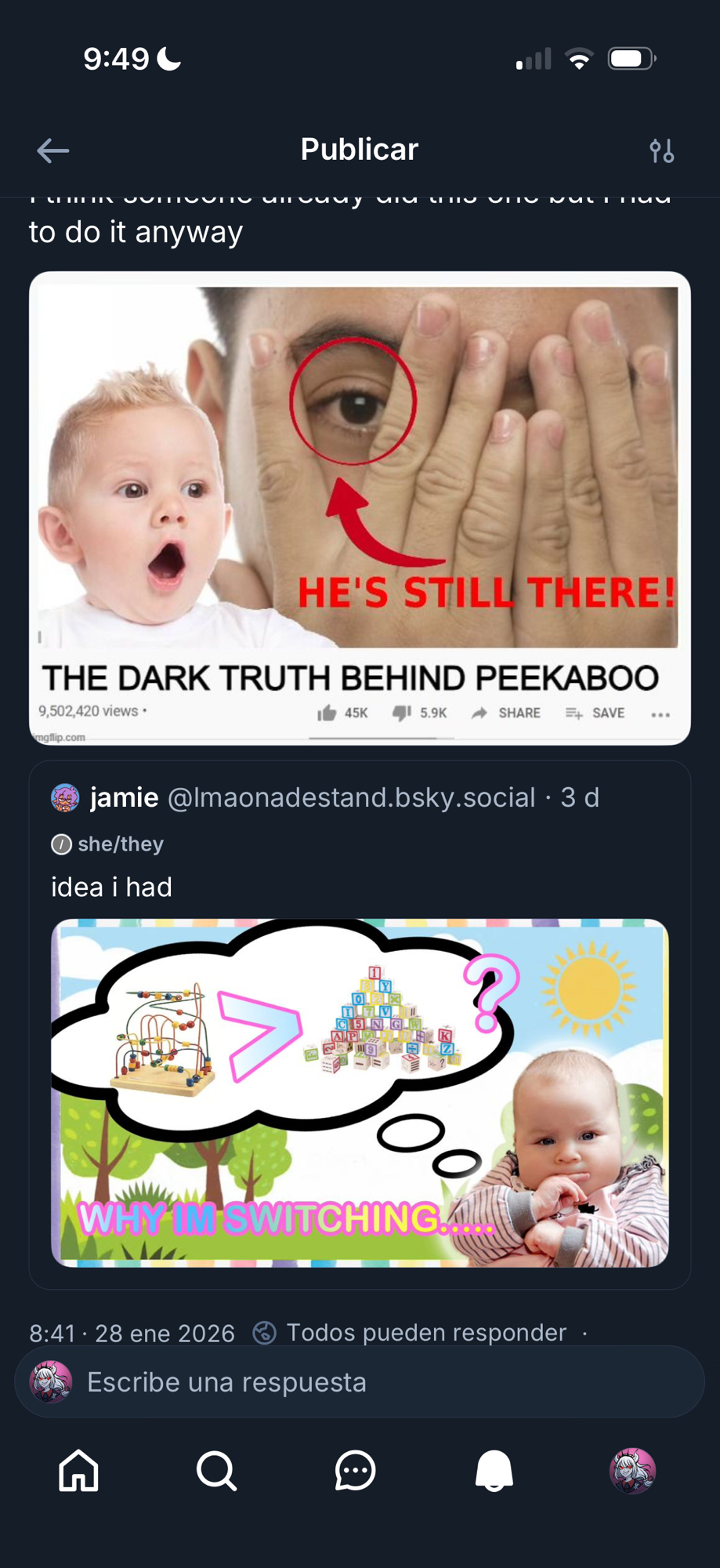
Task: Open my profile tab avatar
Action: [x=632, y=1470]
